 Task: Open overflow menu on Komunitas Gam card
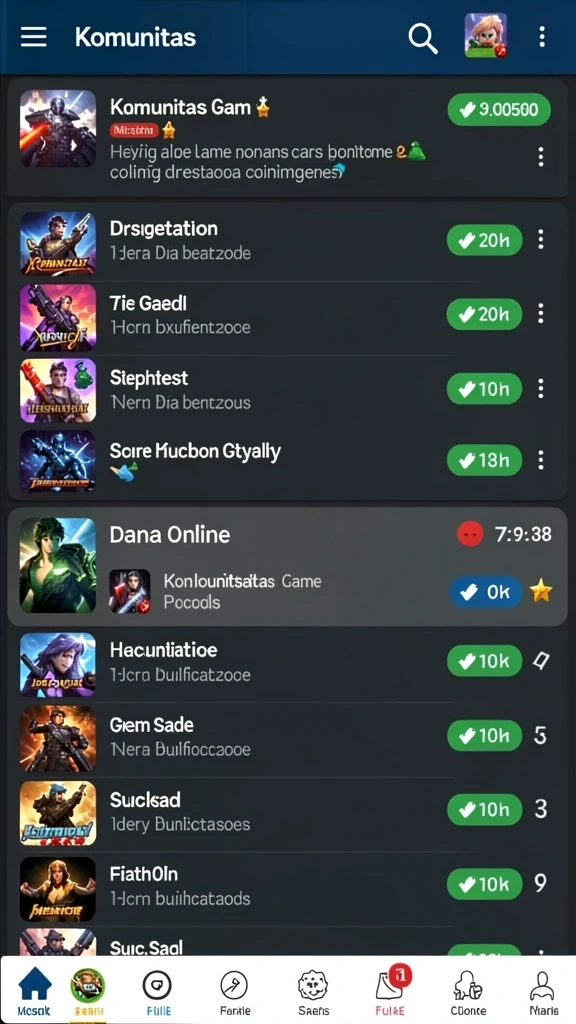540,157
